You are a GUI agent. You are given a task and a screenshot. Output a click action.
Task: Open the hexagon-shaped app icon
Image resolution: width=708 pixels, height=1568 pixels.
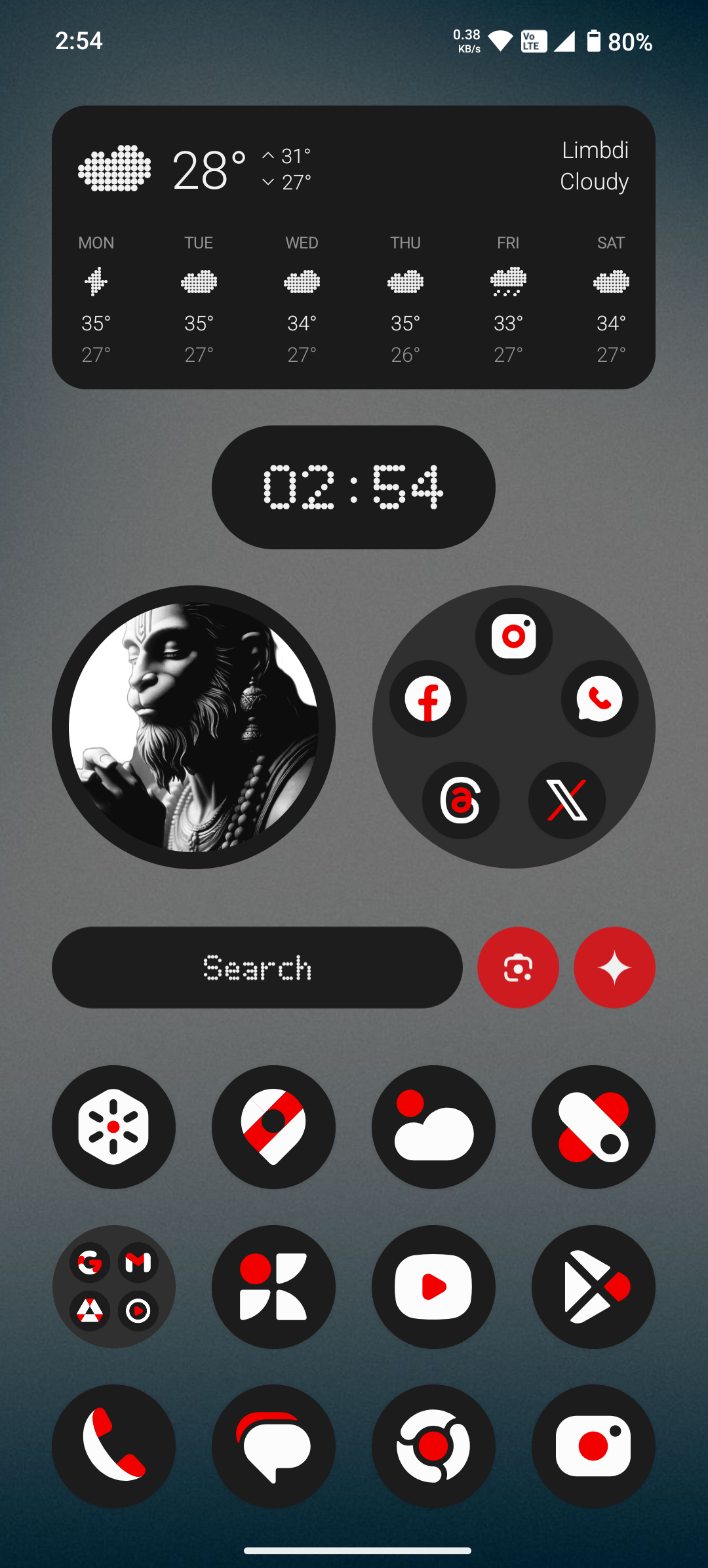(x=113, y=1127)
